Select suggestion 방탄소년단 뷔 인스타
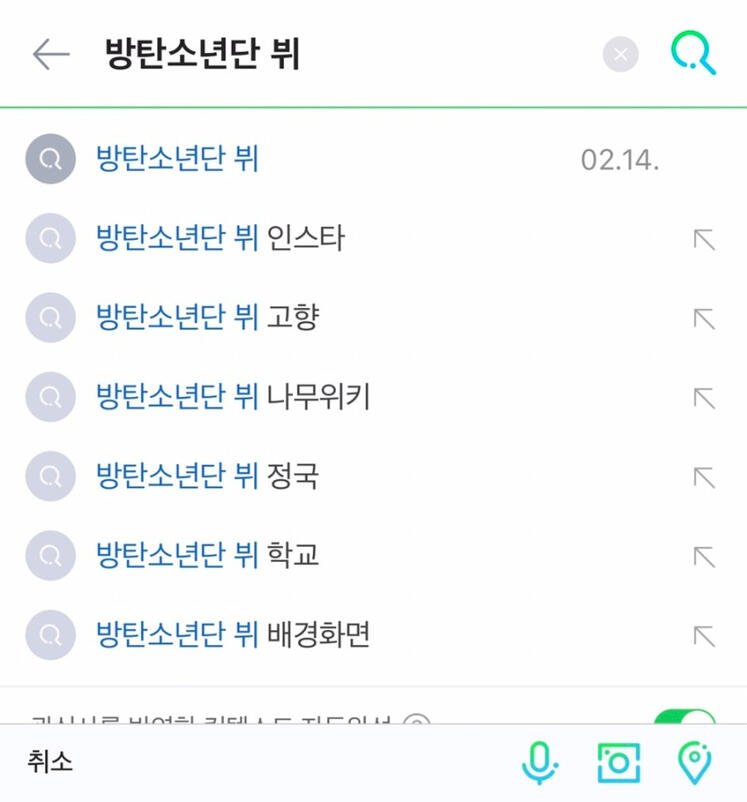Viewport: 747px width, 802px height. coord(220,239)
